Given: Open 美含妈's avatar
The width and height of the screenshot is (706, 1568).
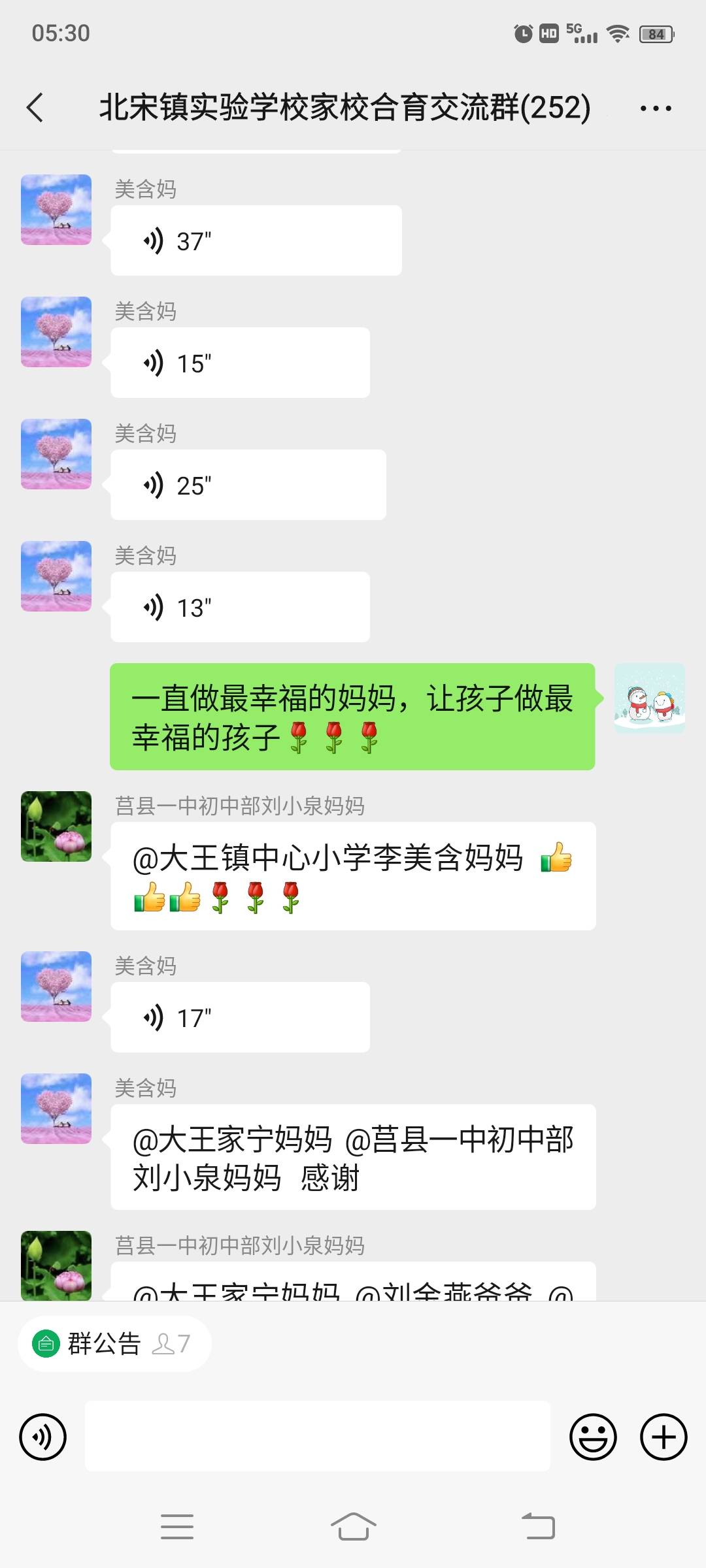Looking at the screenshot, I should point(56,209).
